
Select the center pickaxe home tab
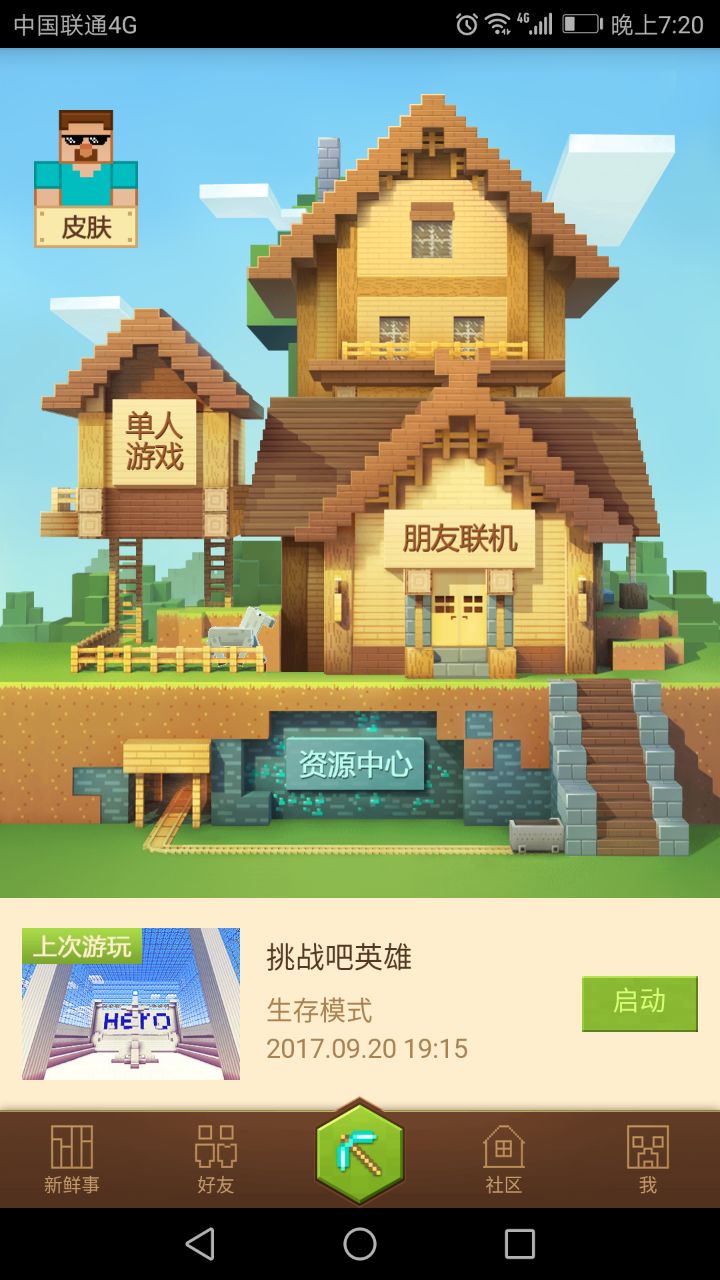tap(360, 1152)
